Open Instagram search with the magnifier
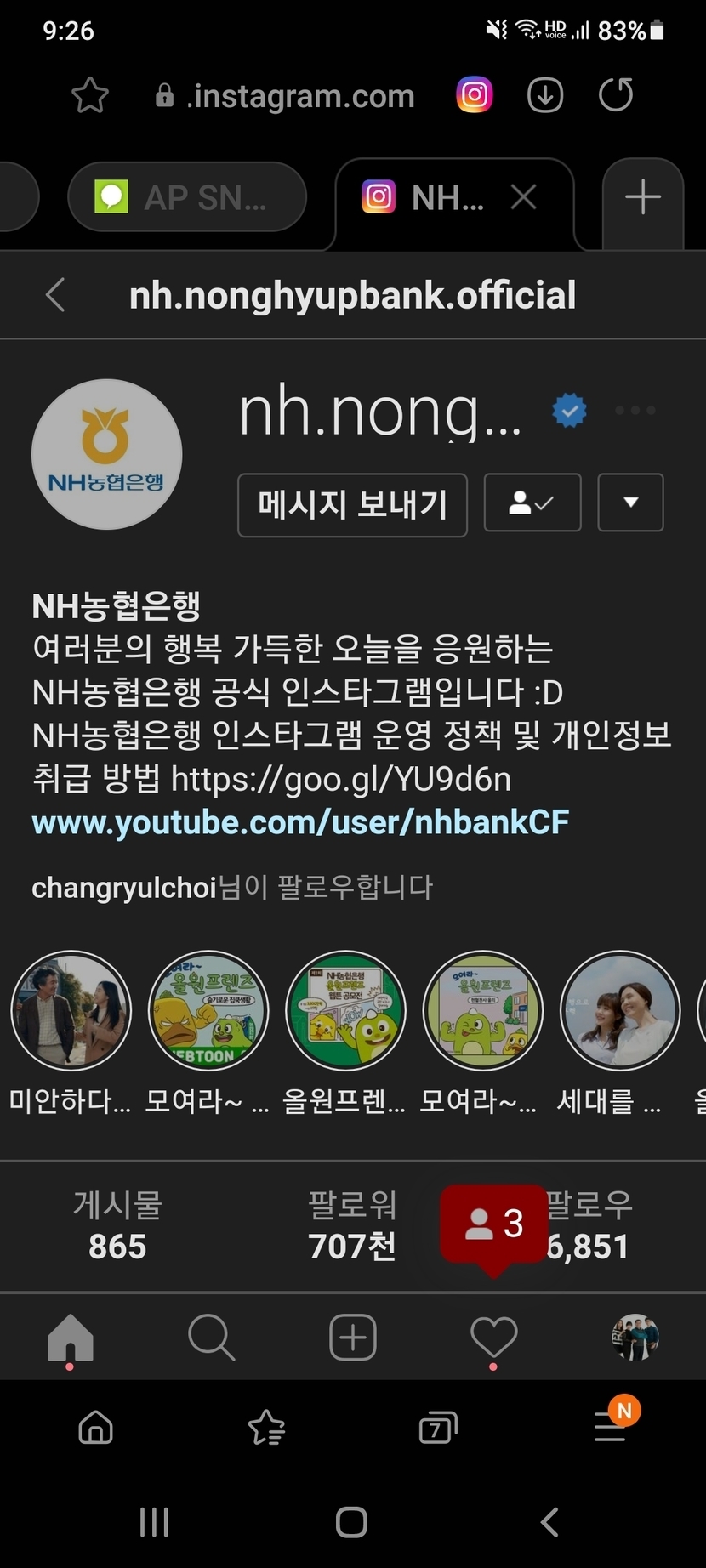Screen dimensions: 706x1568 [211, 1338]
